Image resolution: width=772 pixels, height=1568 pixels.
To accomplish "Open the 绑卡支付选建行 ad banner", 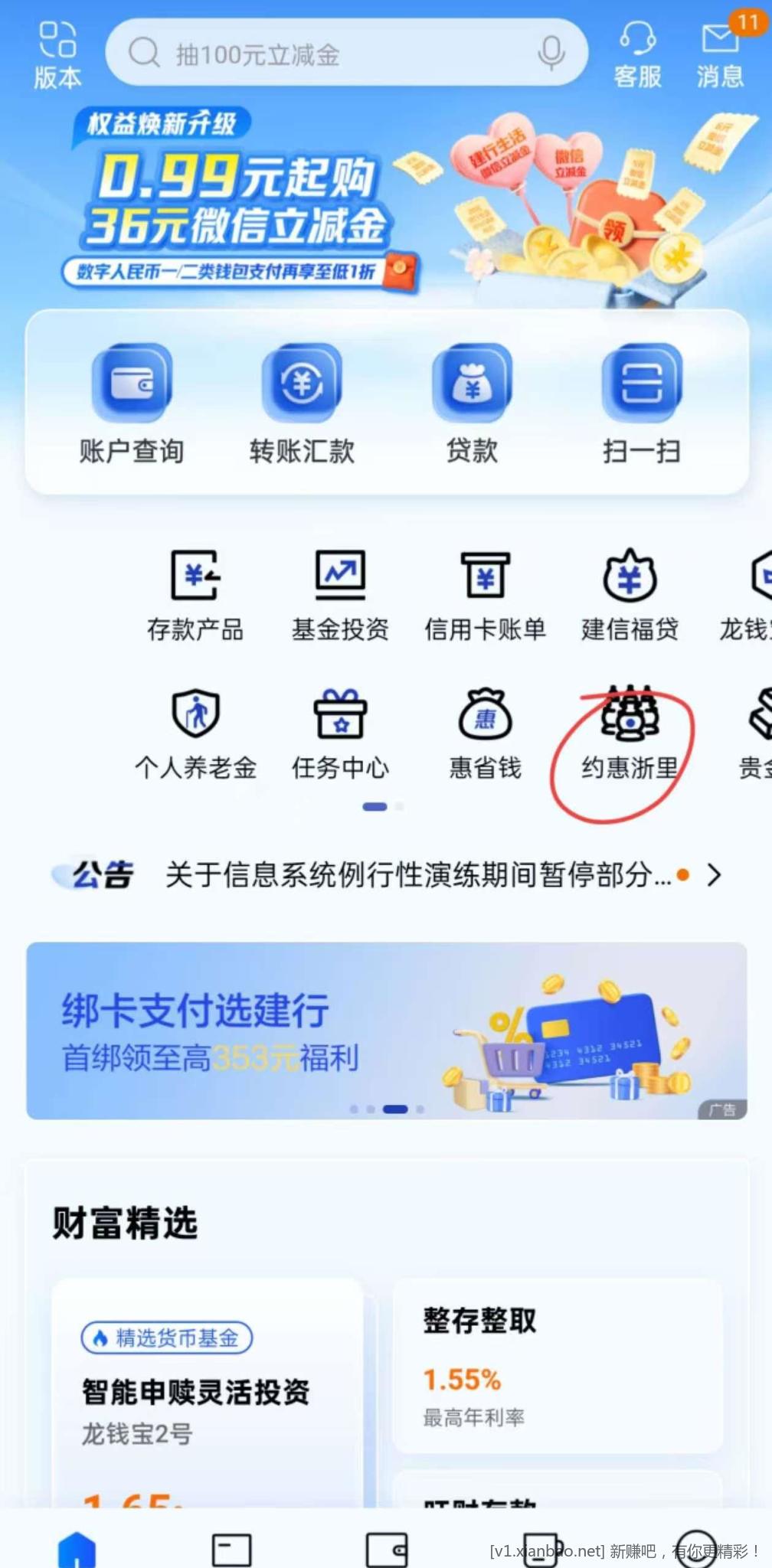I will [x=386, y=1031].
